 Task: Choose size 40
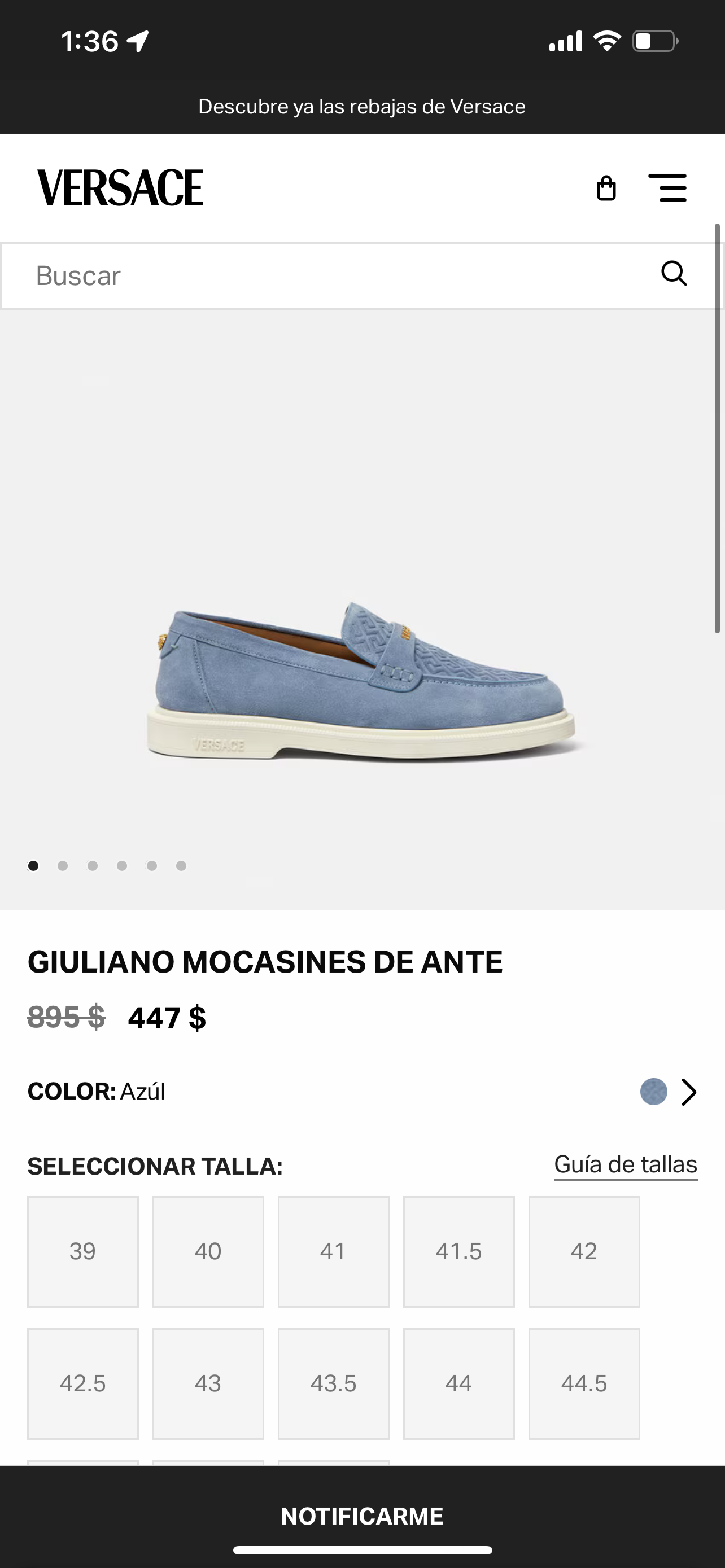(208, 1251)
